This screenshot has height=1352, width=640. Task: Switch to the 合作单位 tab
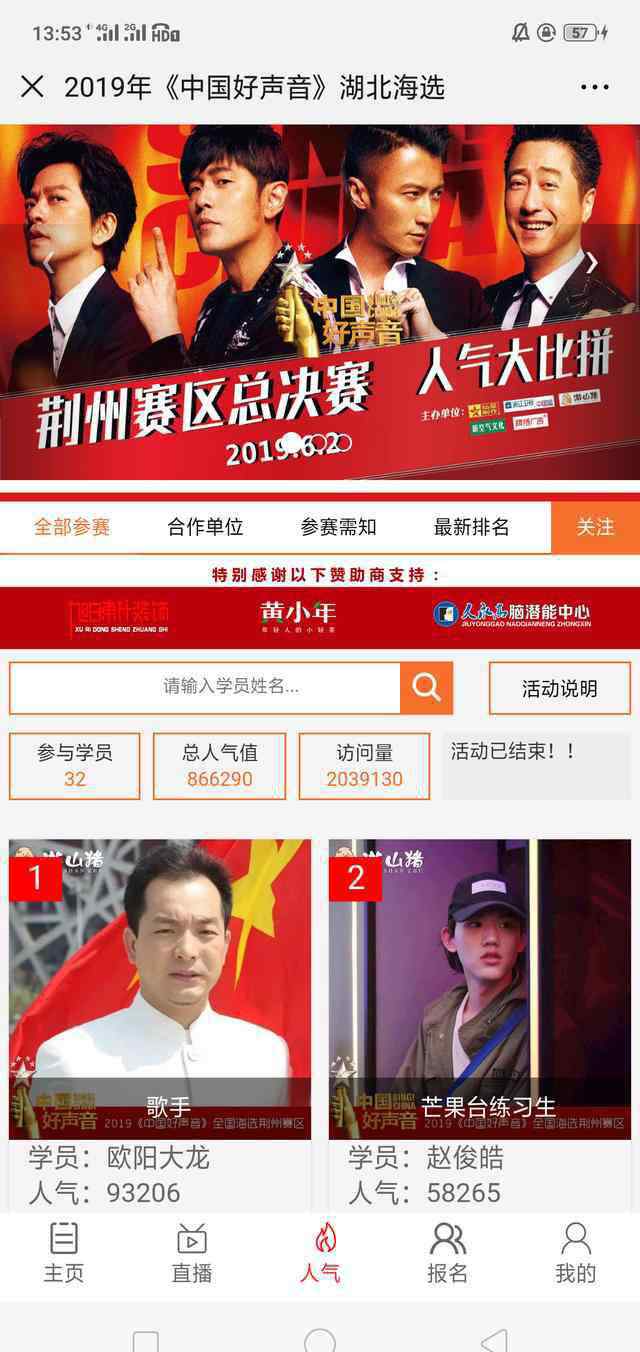pyautogui.click(x=205, y=527)
